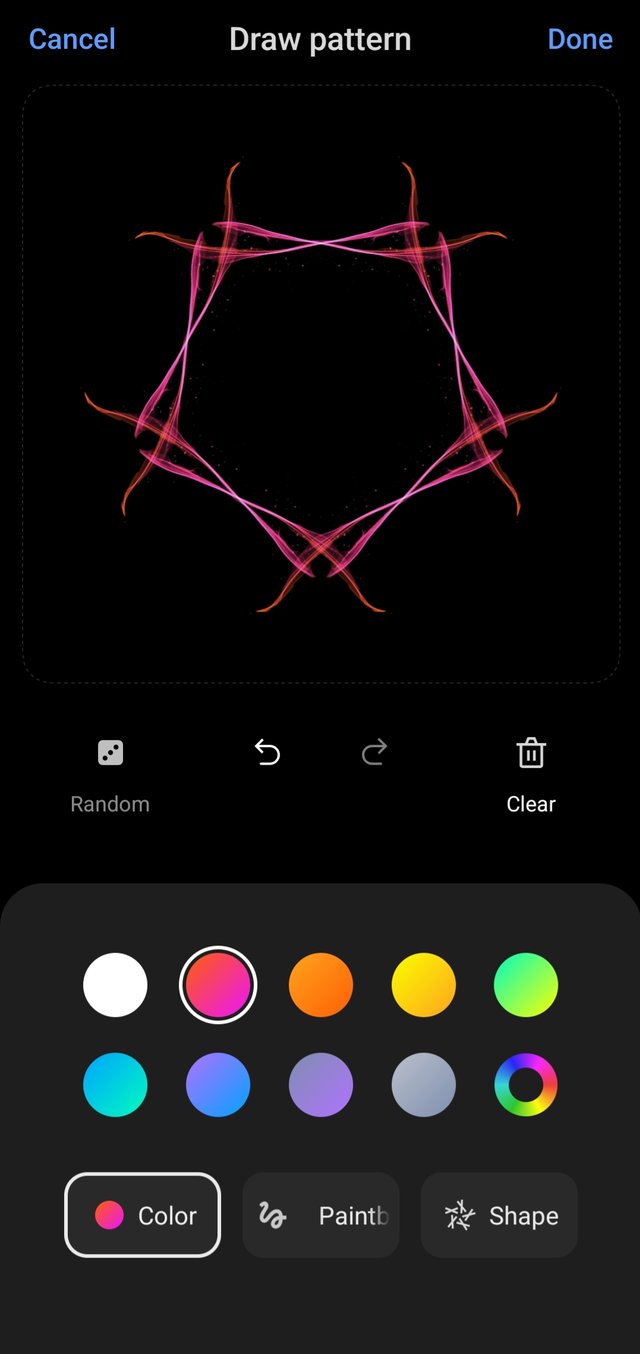Select the yellow color swatch
The height and width of the screenshot is (1354, 640).
(424, 985)
